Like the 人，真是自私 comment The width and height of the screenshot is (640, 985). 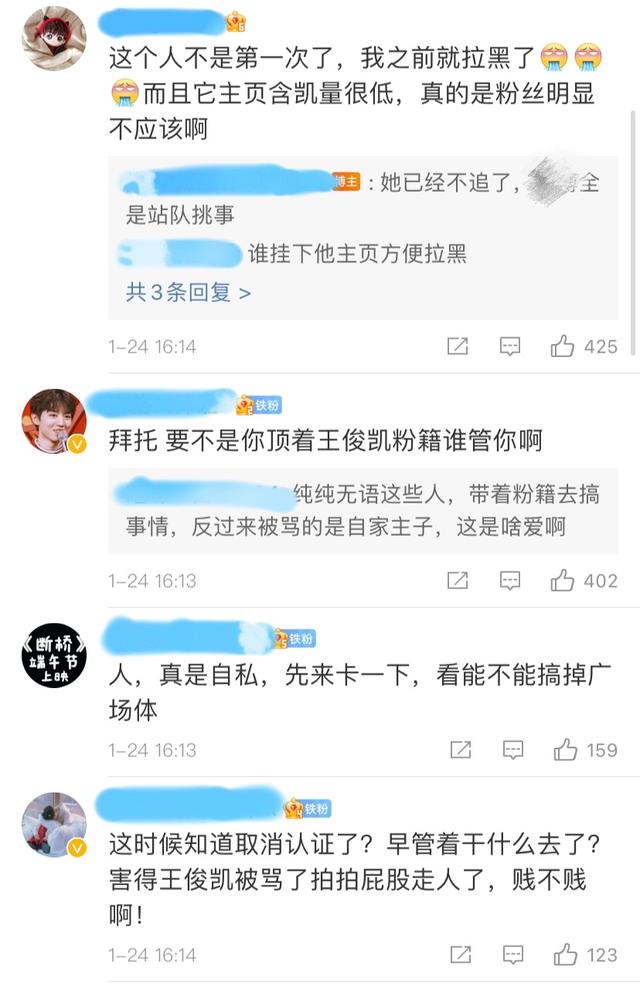tap(565, 749)
